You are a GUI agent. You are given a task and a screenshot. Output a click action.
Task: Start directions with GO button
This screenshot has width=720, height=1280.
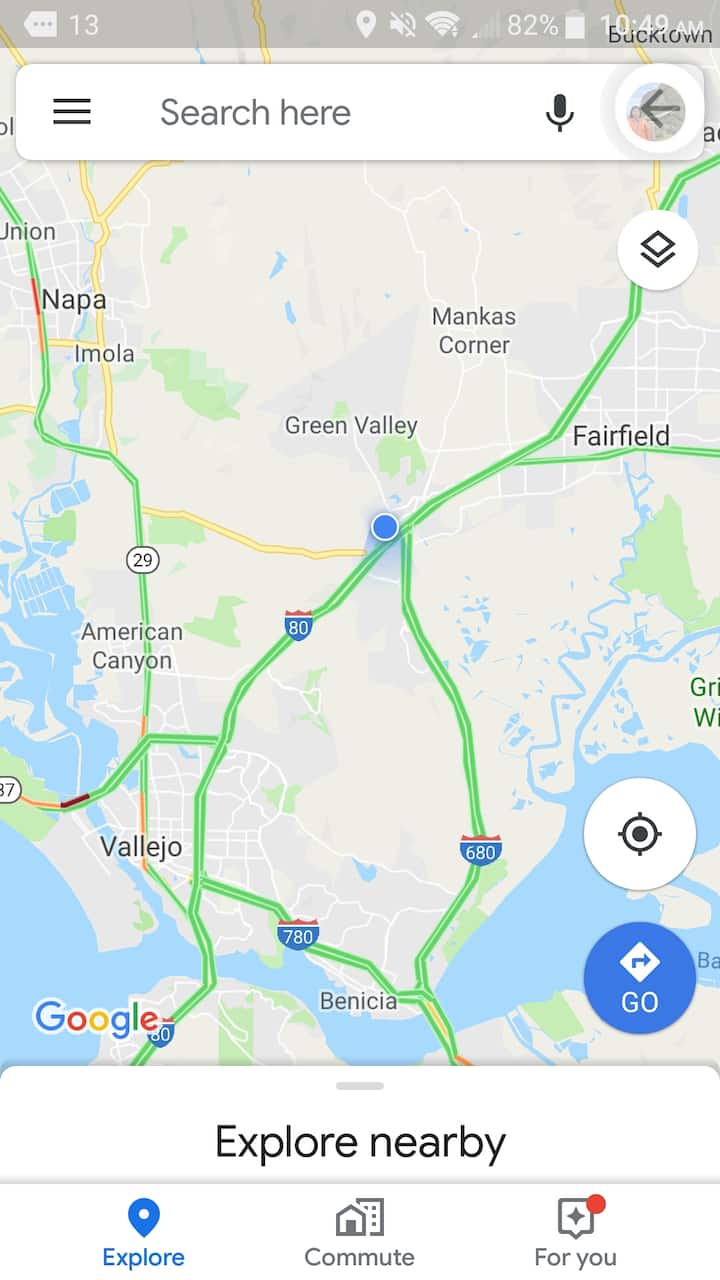point(640,978)
